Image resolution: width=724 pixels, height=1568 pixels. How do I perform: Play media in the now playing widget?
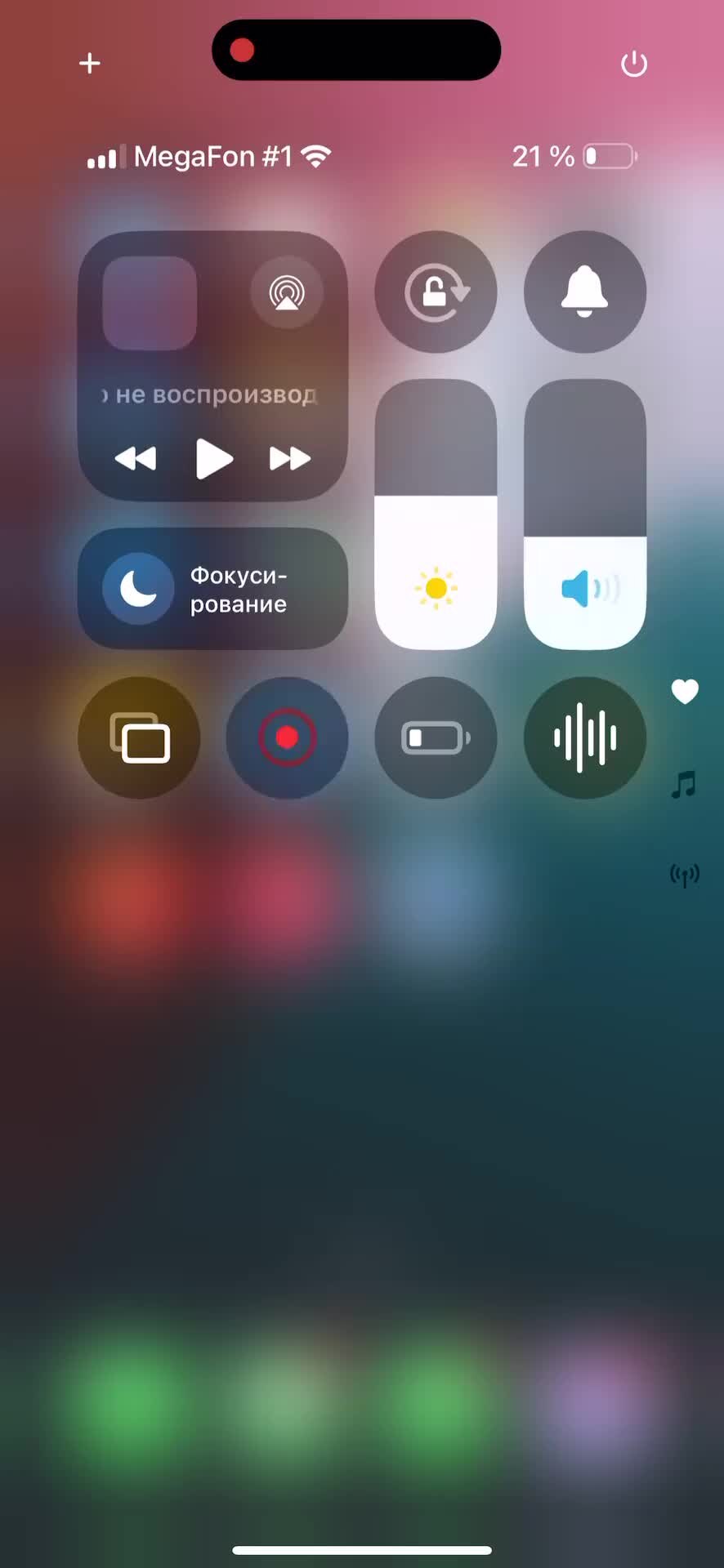214,459
